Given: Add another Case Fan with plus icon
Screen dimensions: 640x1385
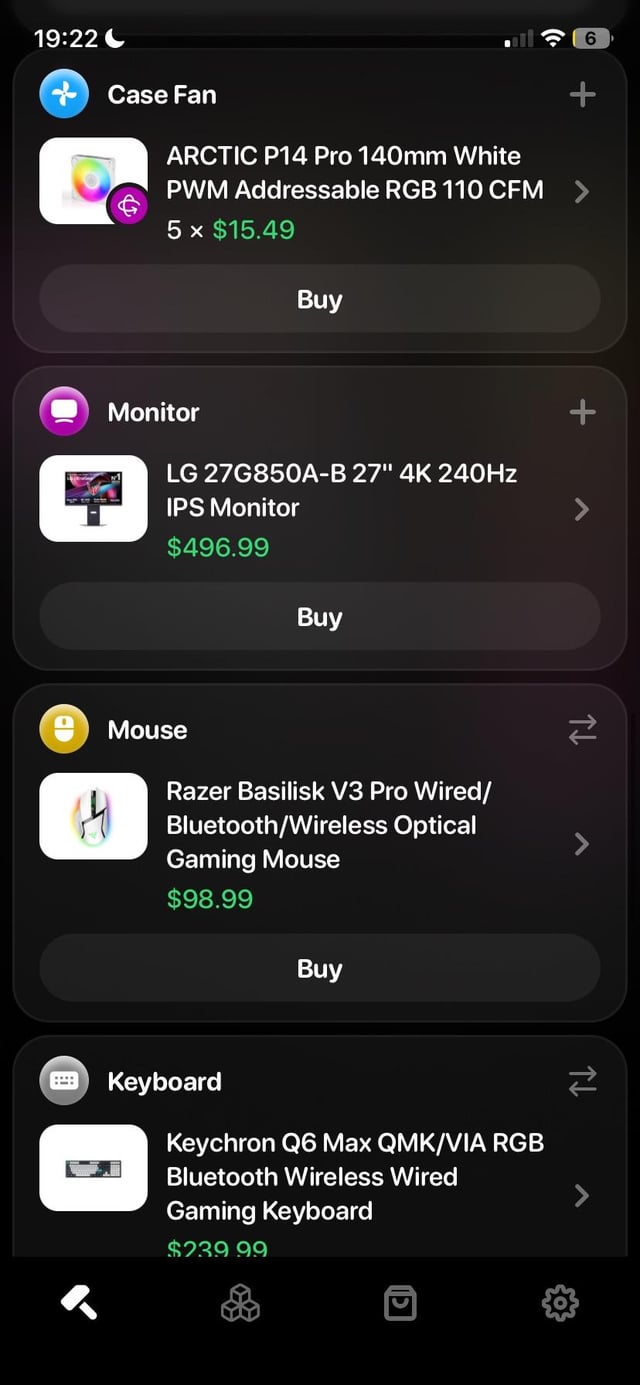Looking at the screenshot, I should tap(582, 95).
